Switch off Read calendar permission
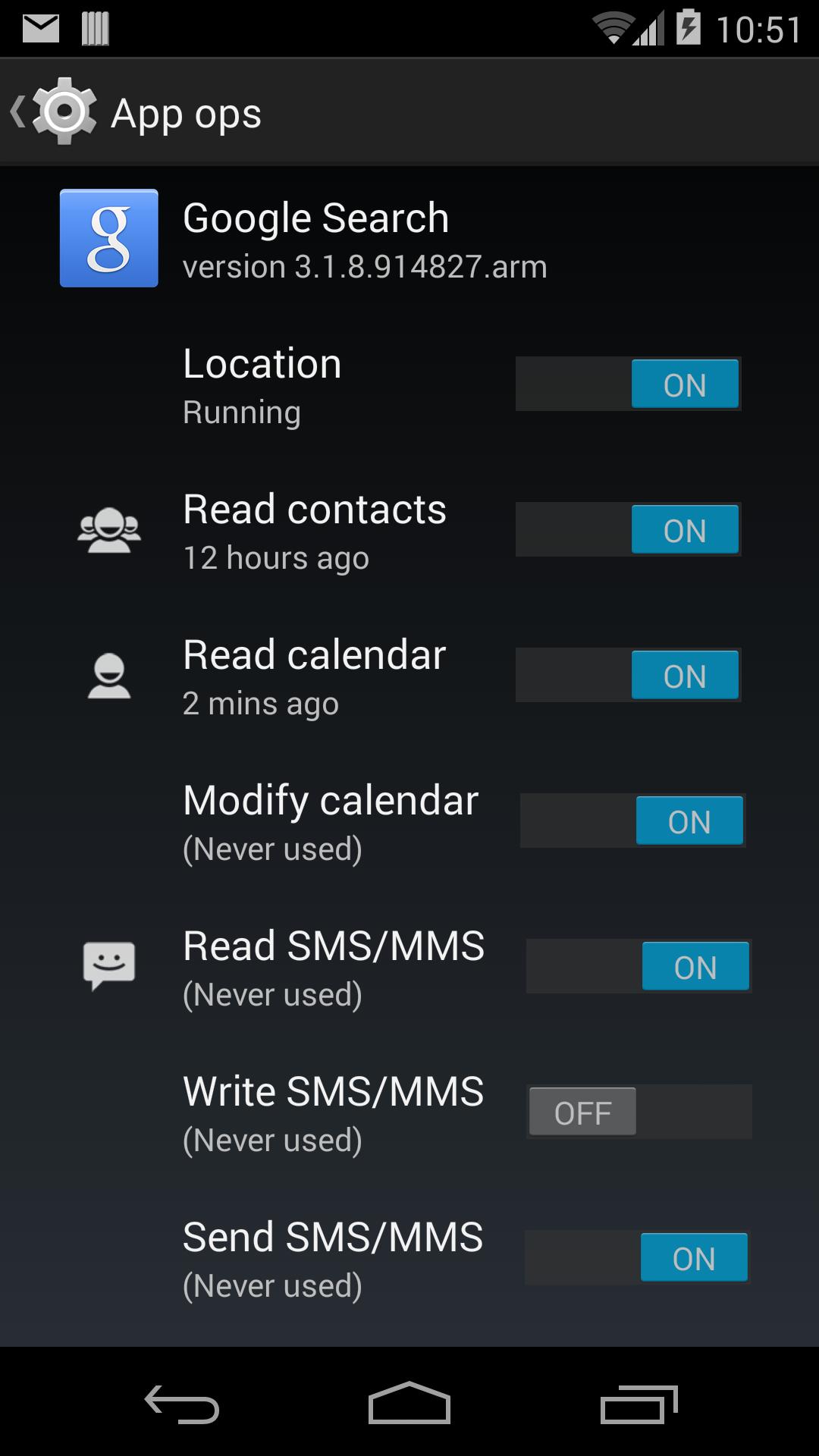Image resolution: width=819 pixels, height=1456 pixels. coord(628,676)
